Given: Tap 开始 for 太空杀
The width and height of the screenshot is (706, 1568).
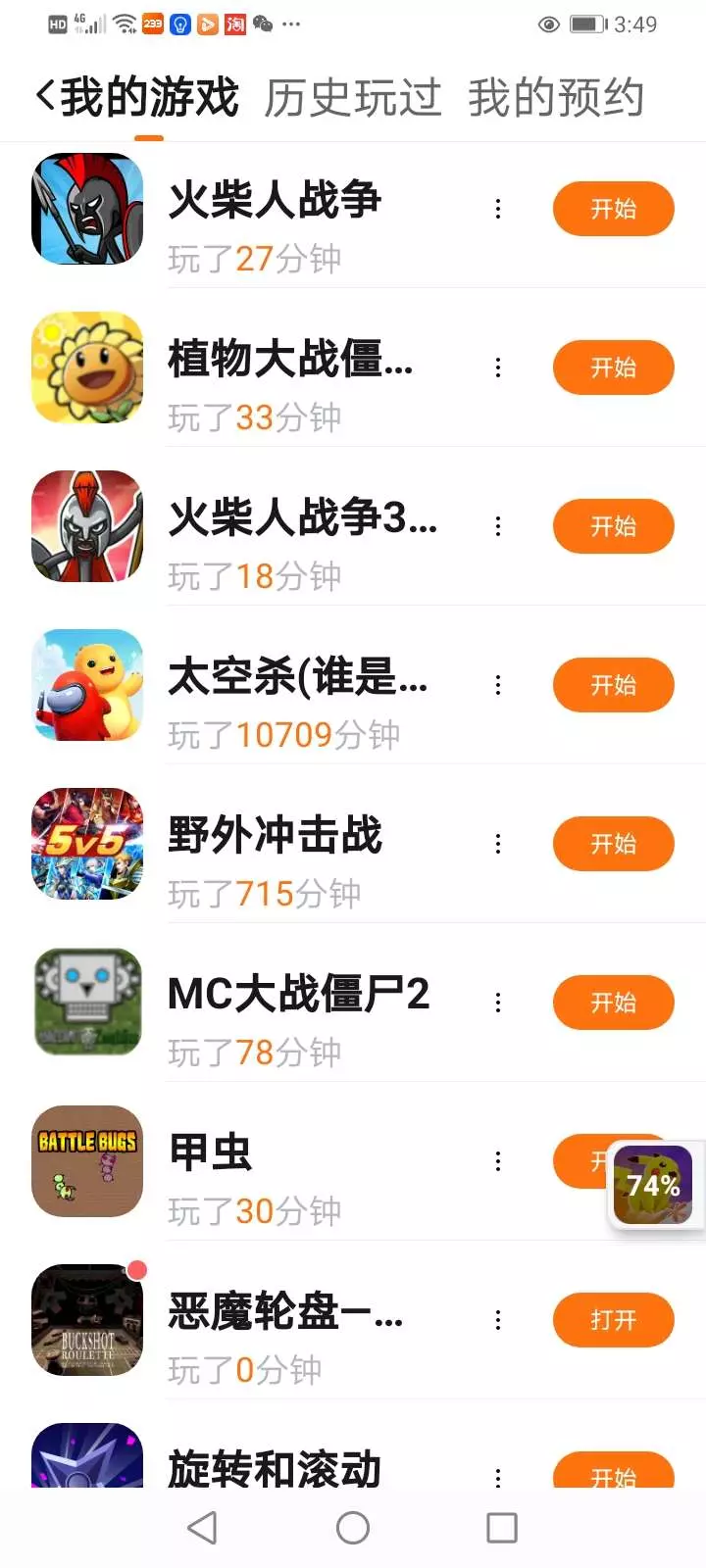Looking at the screenshot, I should point(613,685).
